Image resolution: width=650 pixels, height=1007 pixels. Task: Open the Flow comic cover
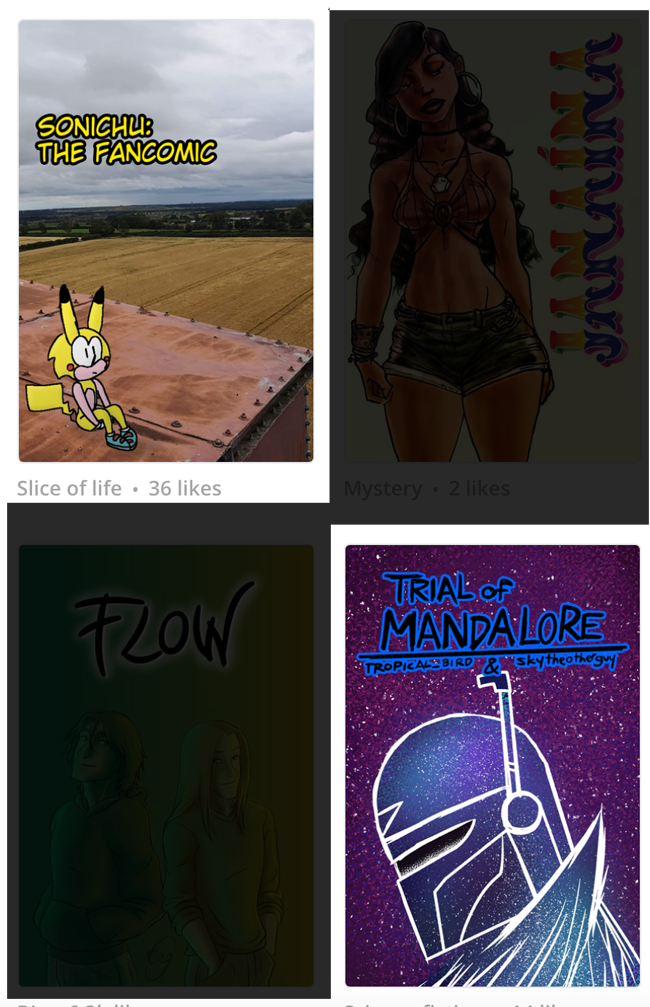tap(166, 765)
